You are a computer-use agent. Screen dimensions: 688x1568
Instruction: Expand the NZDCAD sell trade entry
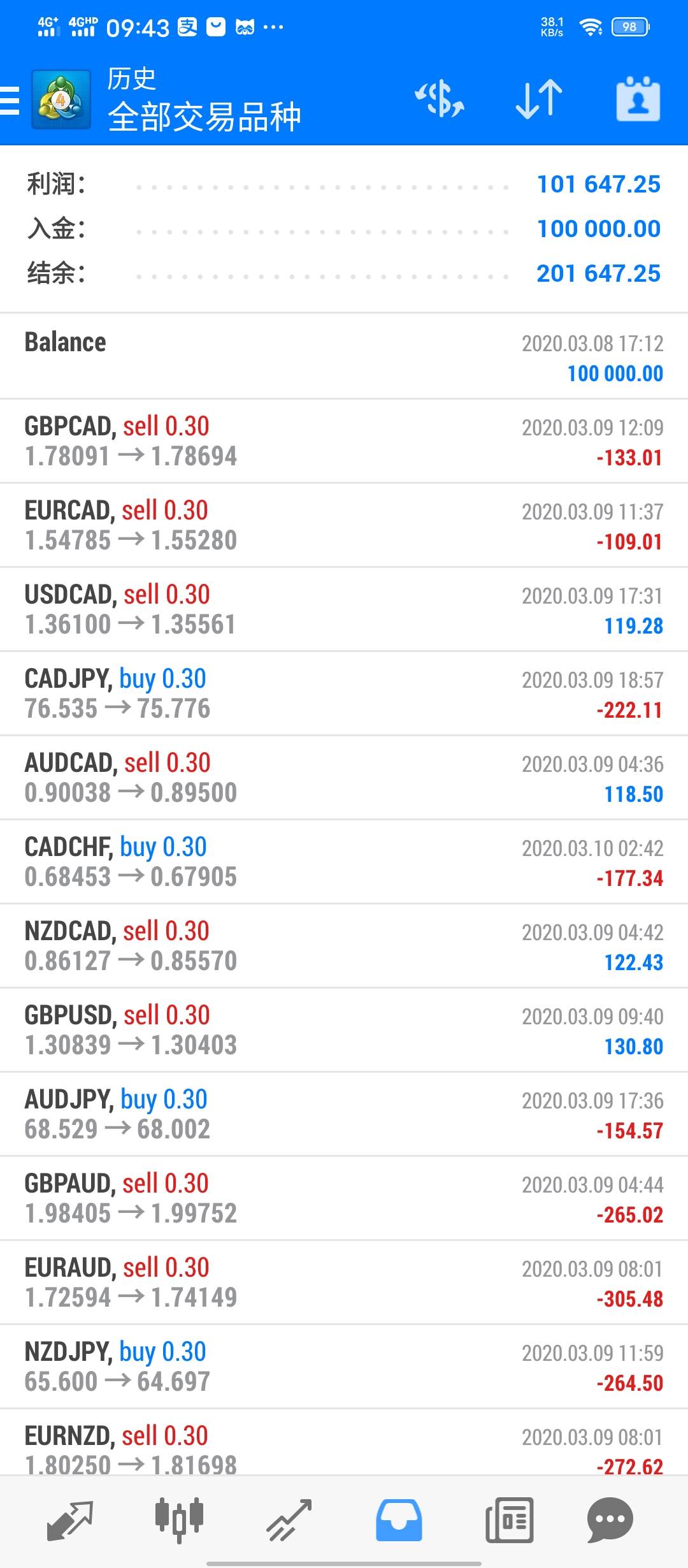tap(344, 946)
